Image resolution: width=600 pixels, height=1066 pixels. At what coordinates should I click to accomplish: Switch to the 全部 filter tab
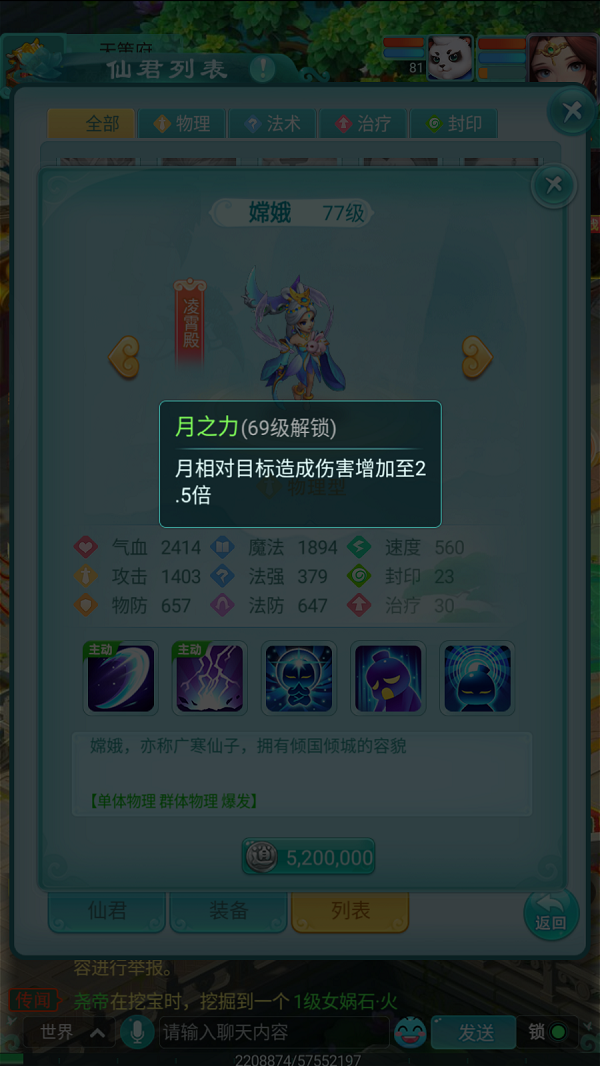pos(90,124)
